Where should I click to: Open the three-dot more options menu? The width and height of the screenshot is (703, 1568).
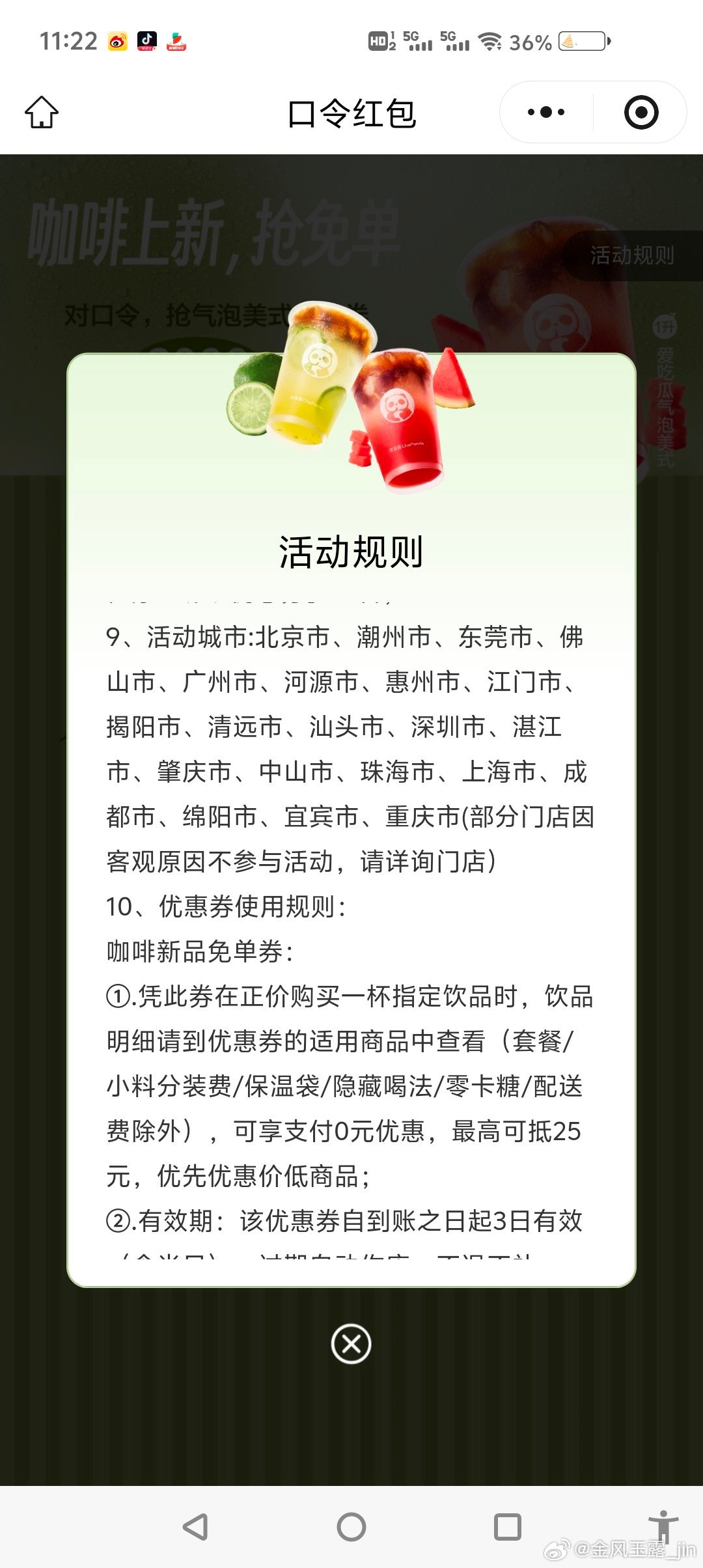545,113
